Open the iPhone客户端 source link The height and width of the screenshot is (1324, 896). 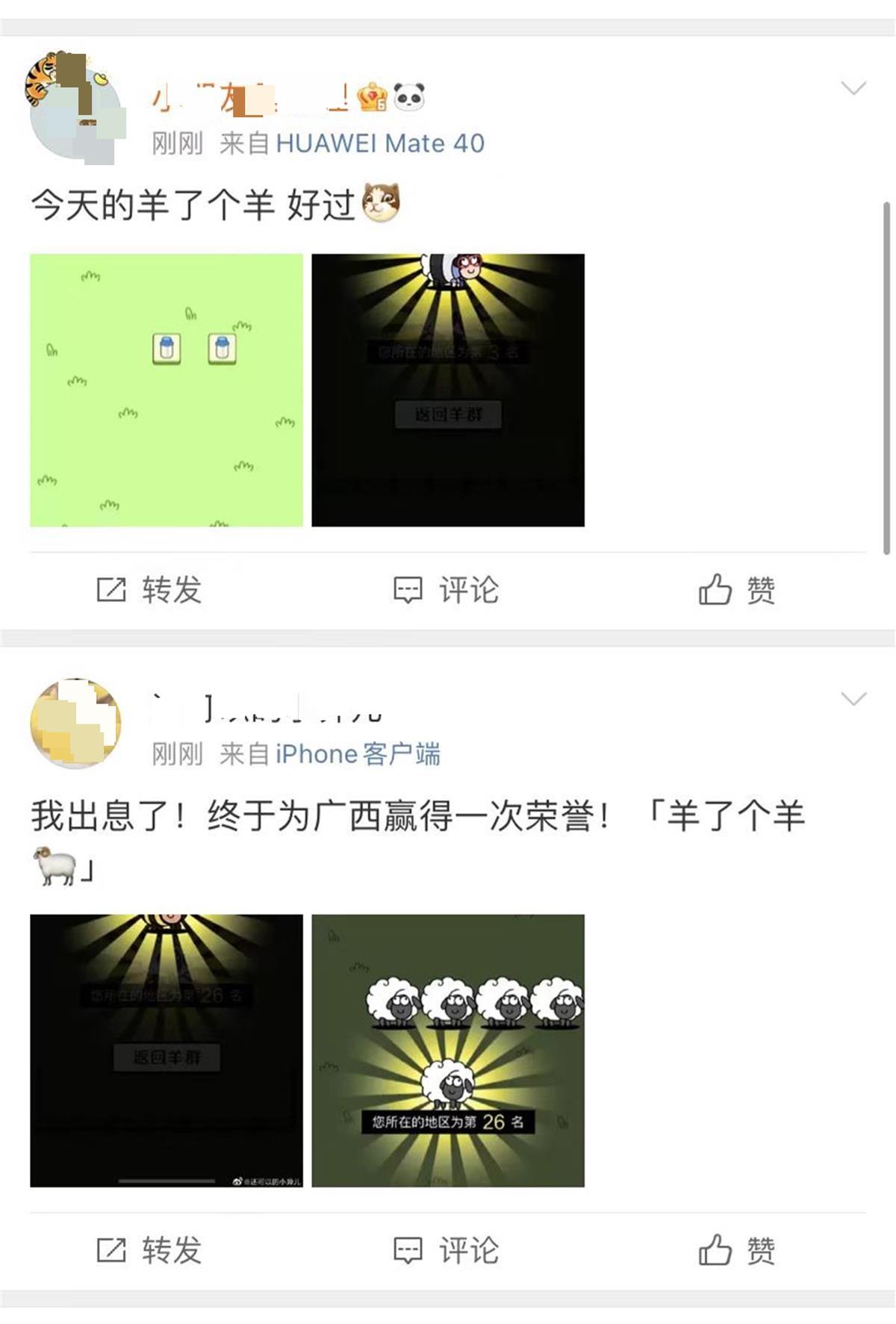(358, 754)
